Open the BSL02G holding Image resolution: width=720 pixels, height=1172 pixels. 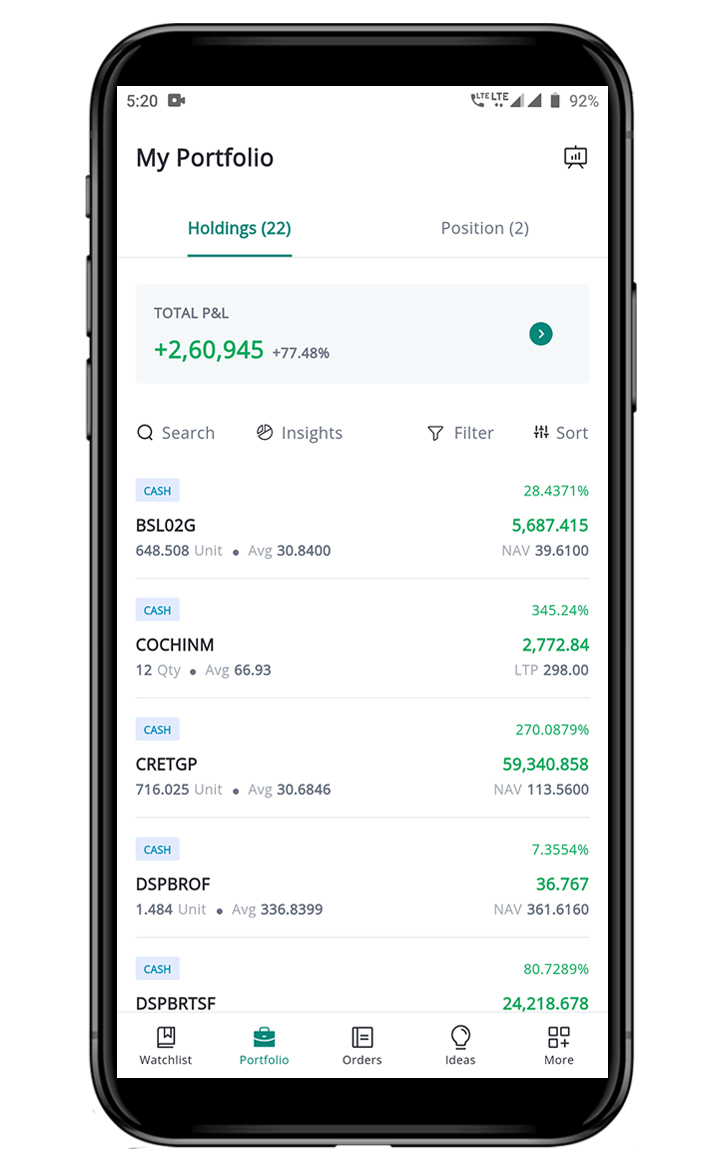point(362,526)
